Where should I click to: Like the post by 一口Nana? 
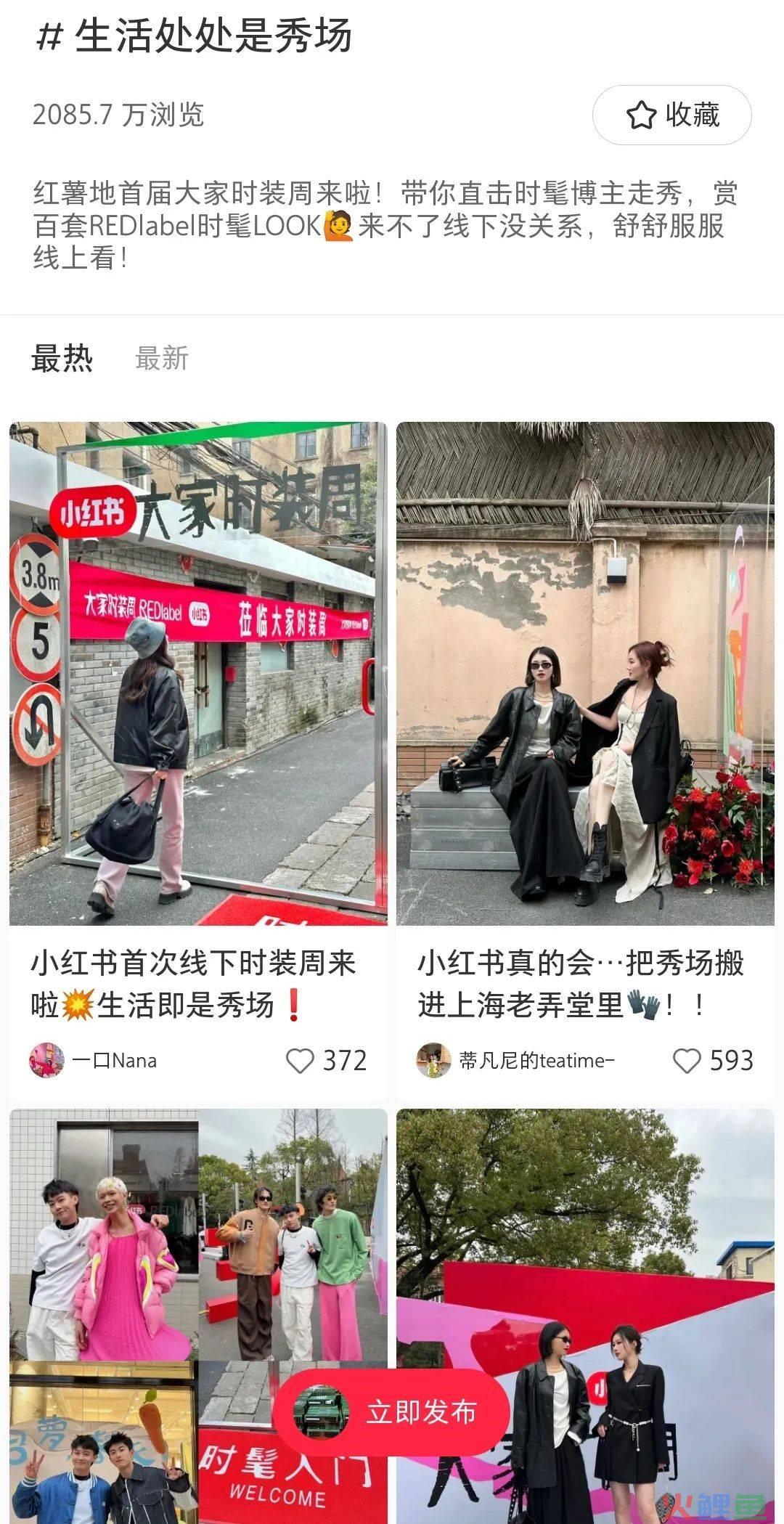point(300,1061)
